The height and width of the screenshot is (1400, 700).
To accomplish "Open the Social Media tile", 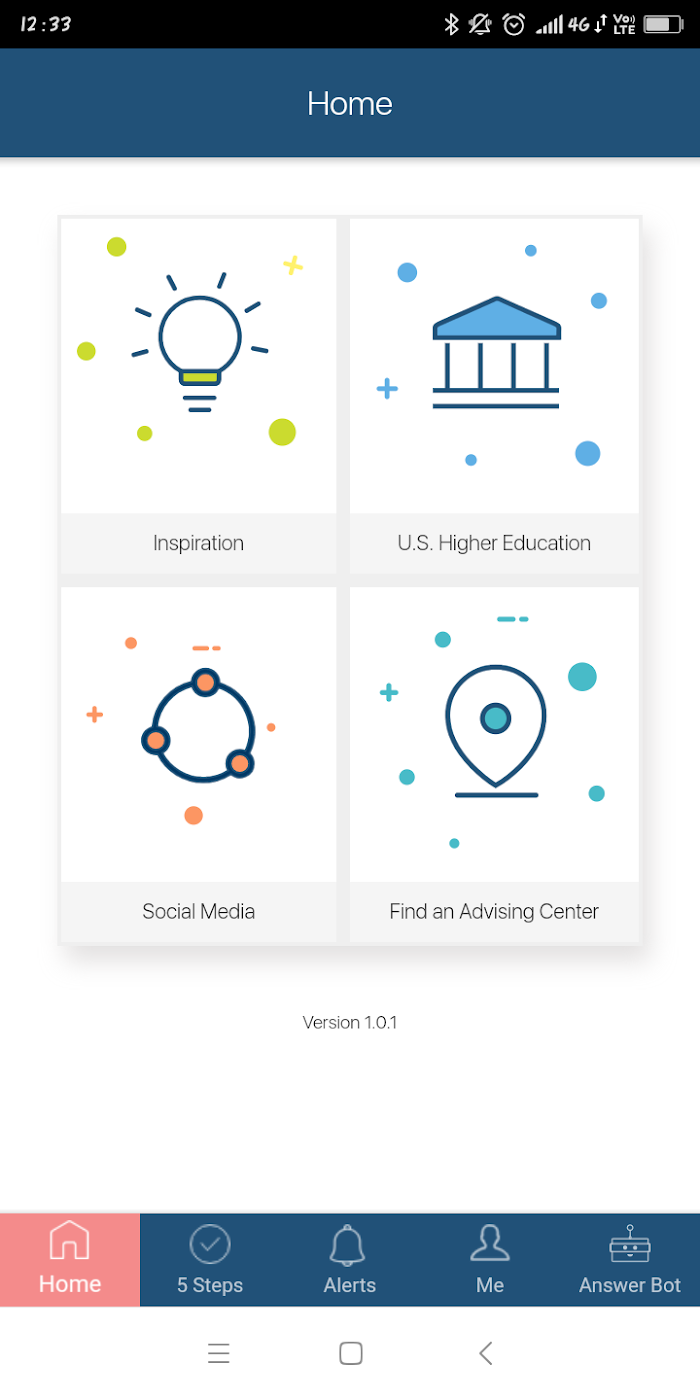I will click(x=198, y=764).
